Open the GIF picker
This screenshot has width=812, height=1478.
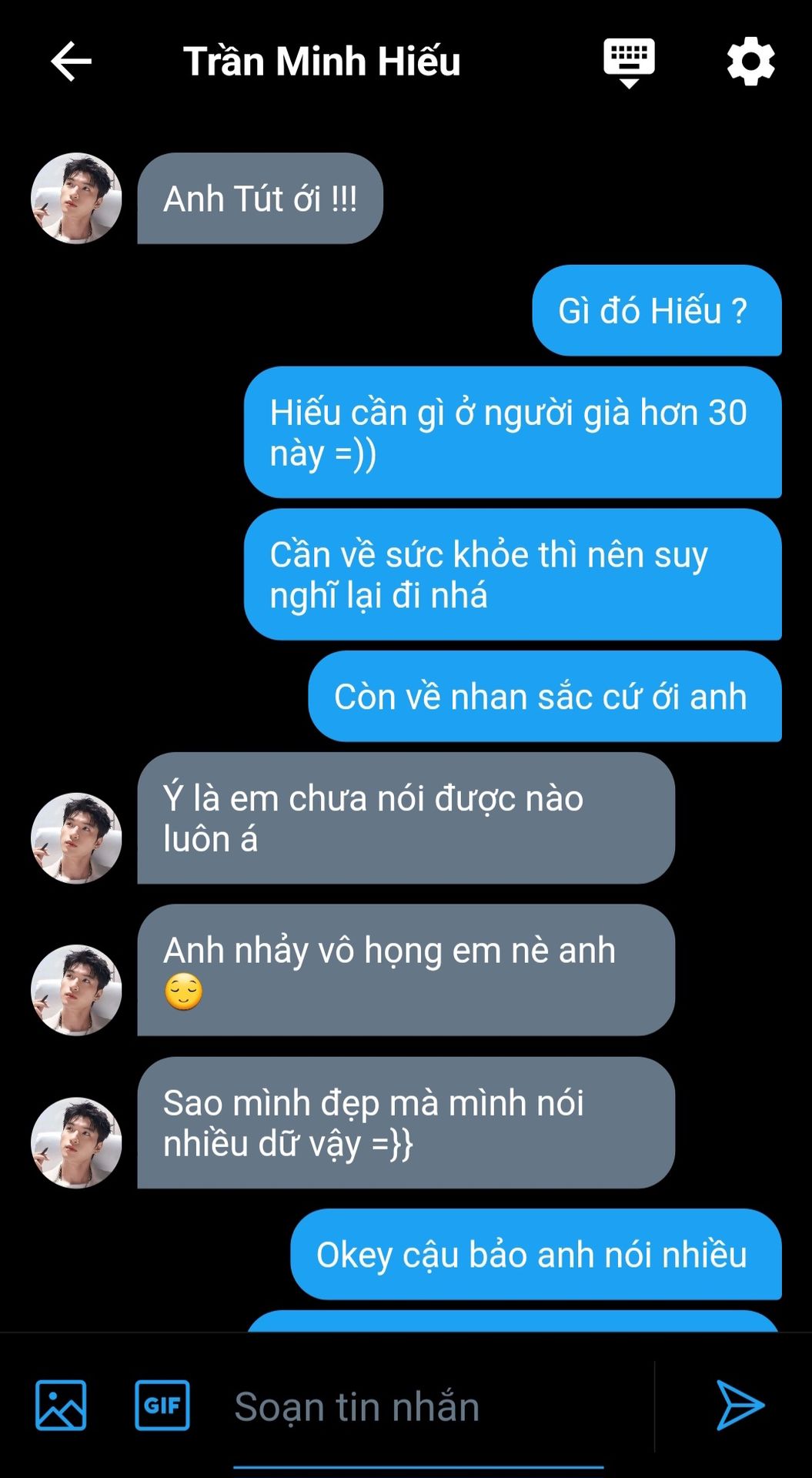coord(162,1406)
